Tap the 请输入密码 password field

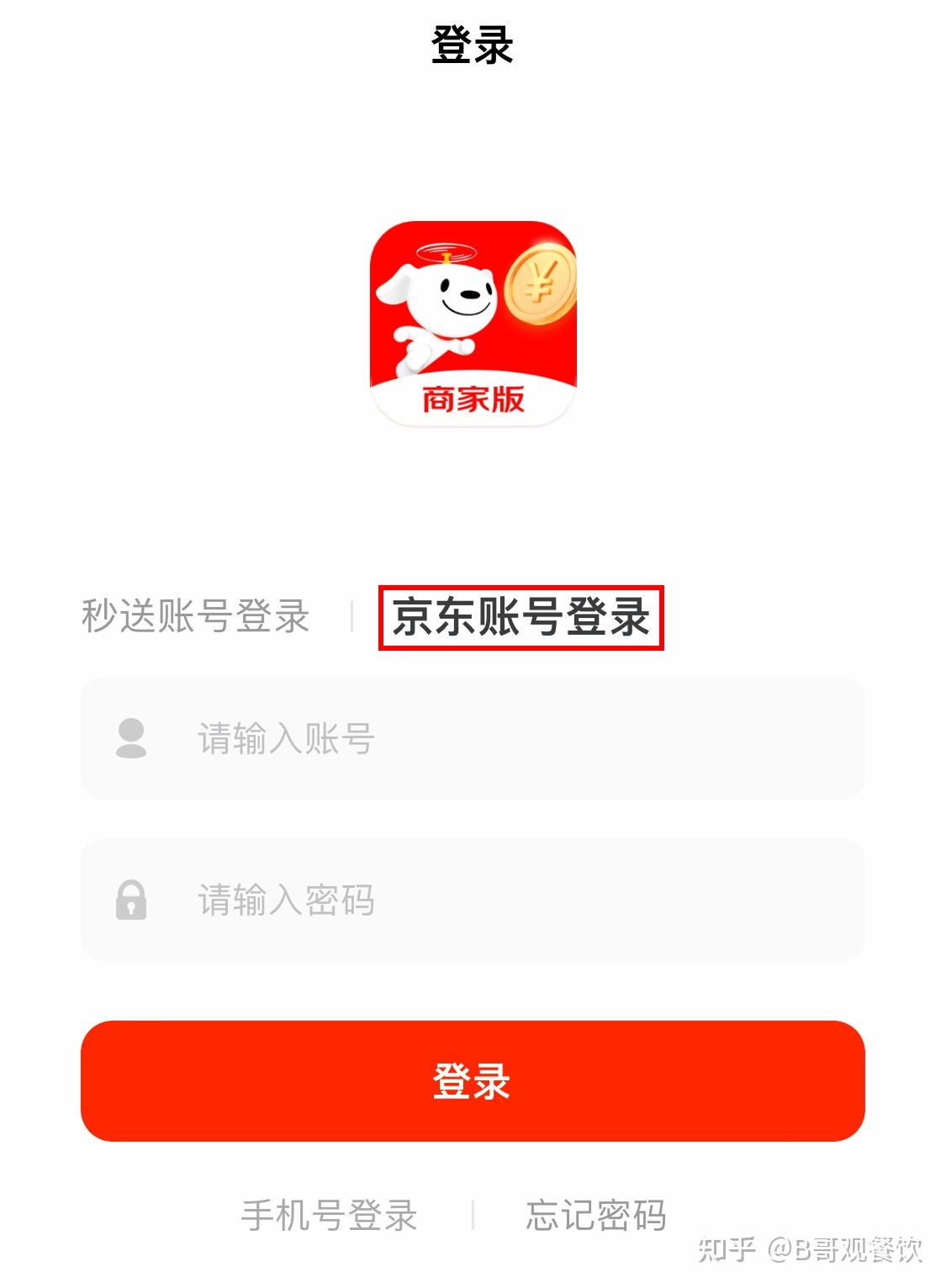(473, 900)
